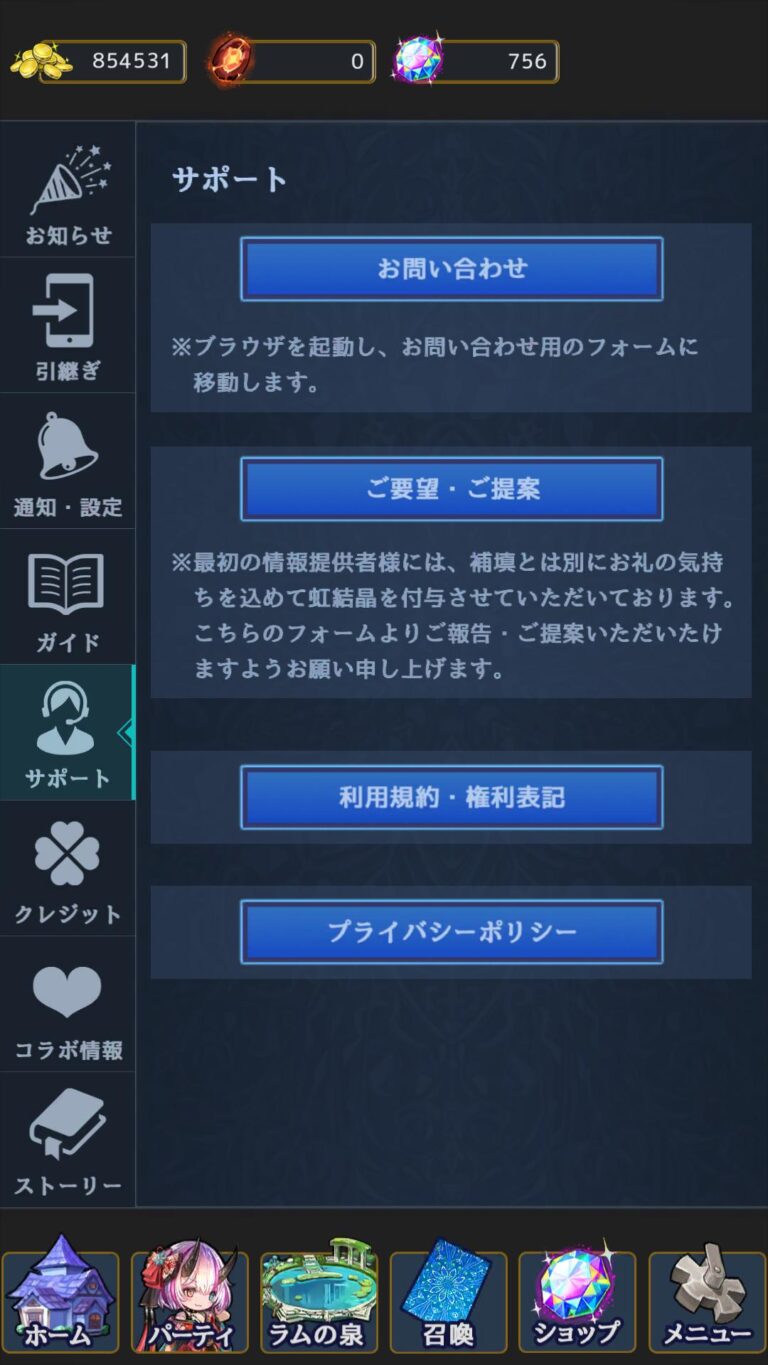This screenshot has height=1365, width=768.
Task: Select the メニュー tab
Action: point(707,1297)
